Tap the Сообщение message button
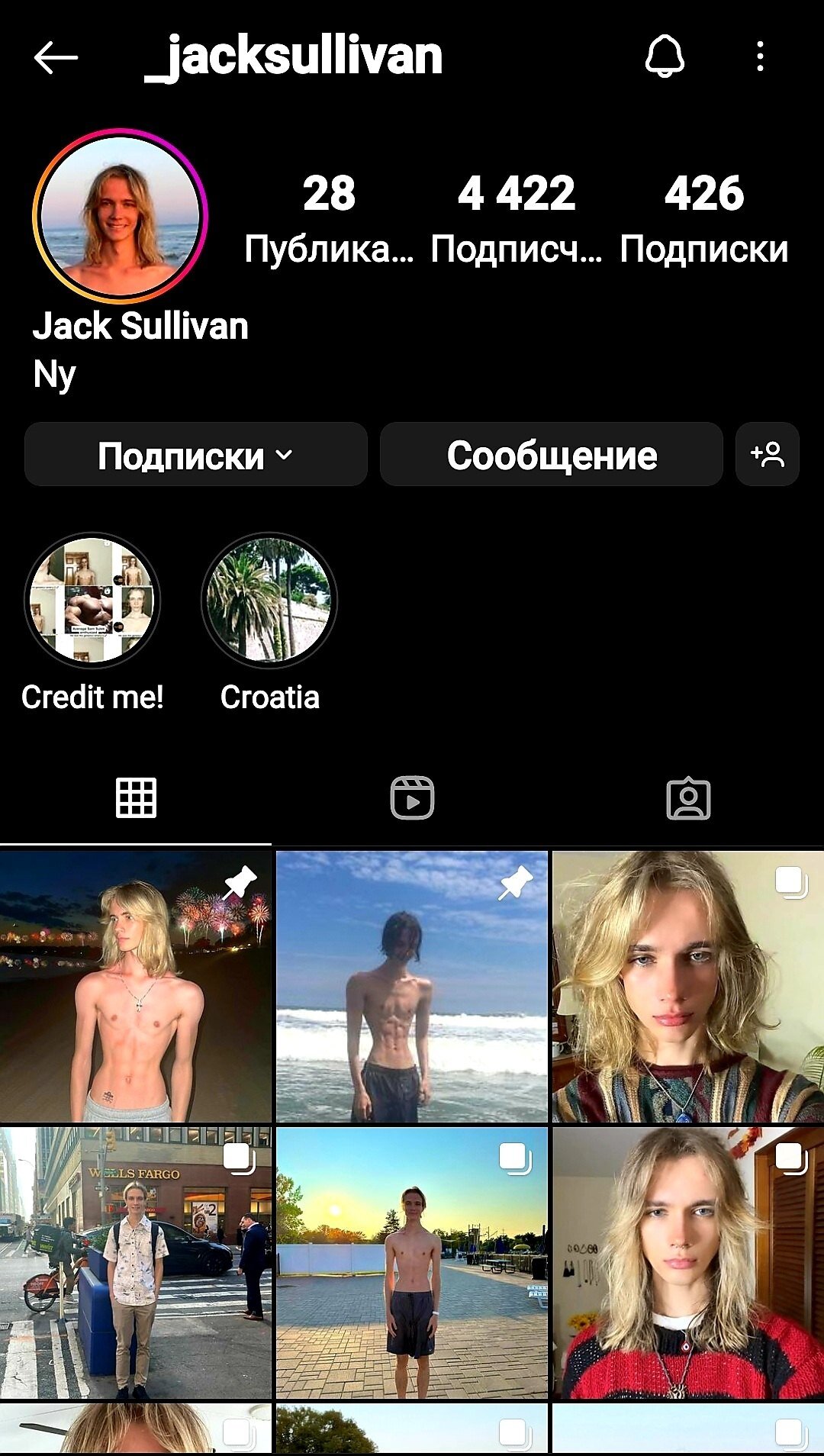824x1456 pixels. tap(551, 455)
